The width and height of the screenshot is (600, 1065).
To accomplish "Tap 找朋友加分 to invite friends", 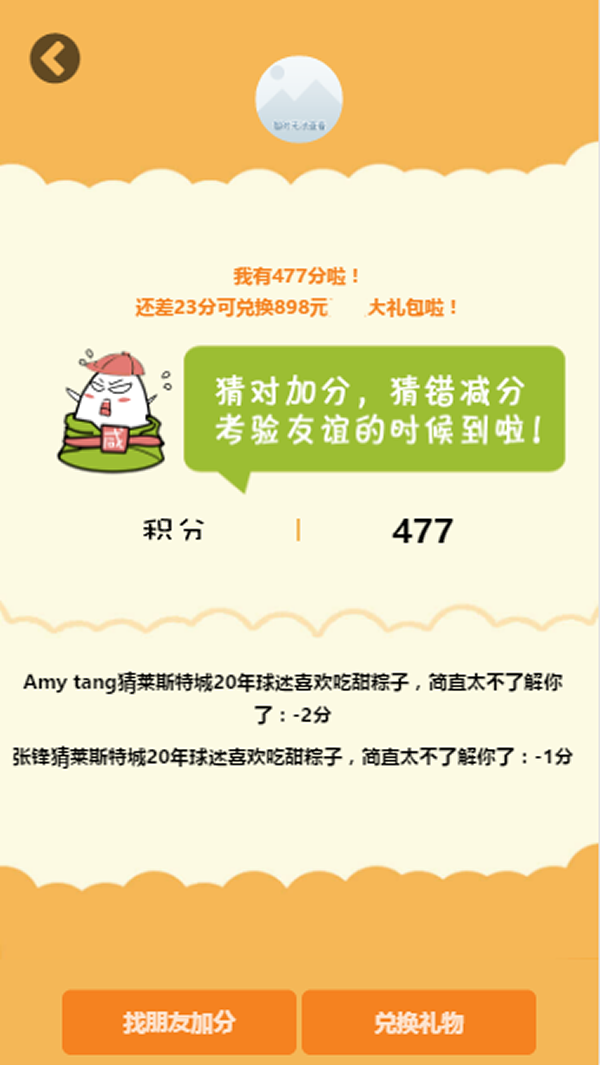I will pyautogui.click(x=179, y=1022).
